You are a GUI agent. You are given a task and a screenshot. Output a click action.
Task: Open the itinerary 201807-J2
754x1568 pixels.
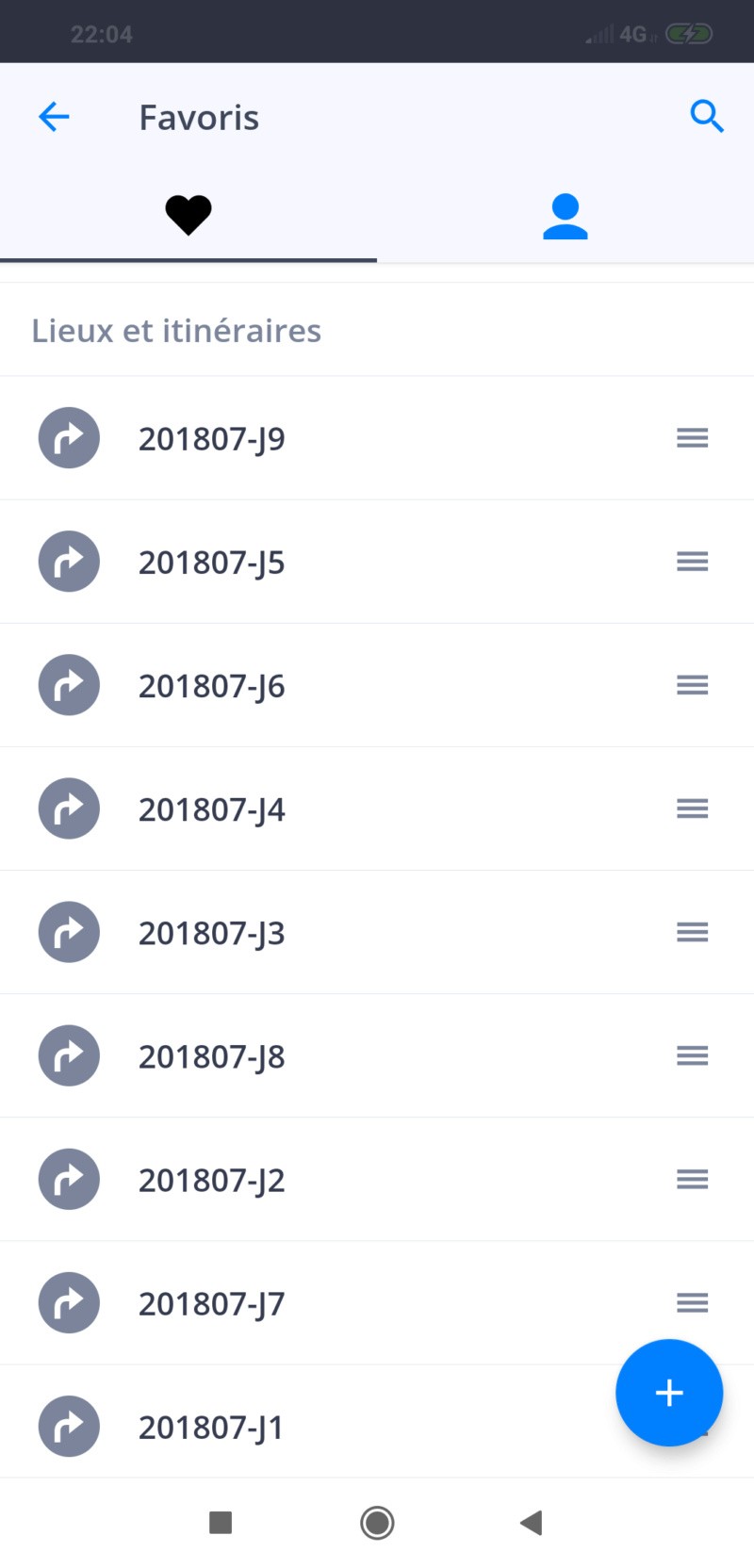(x=377, y=1179)
